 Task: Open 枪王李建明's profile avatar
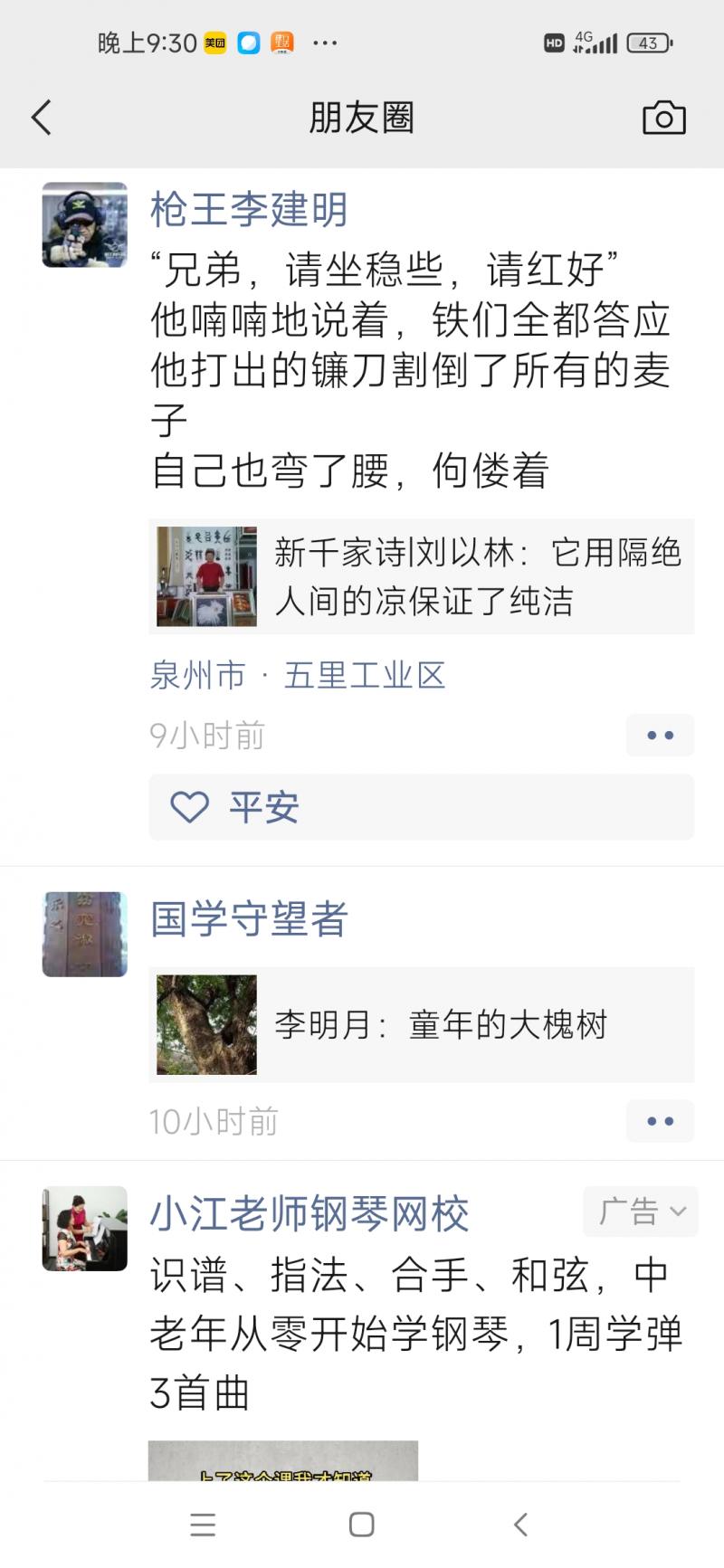click(84, 224)
